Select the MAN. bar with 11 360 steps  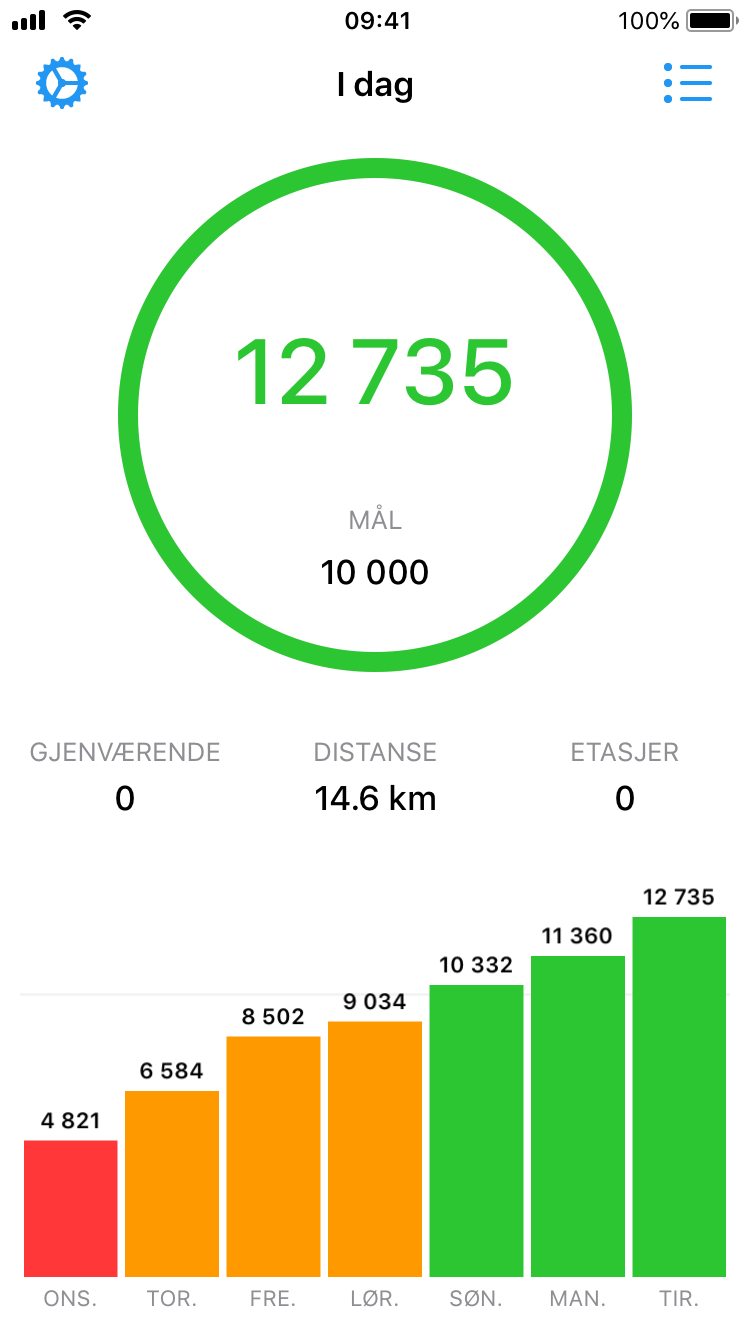point(578,1116)
